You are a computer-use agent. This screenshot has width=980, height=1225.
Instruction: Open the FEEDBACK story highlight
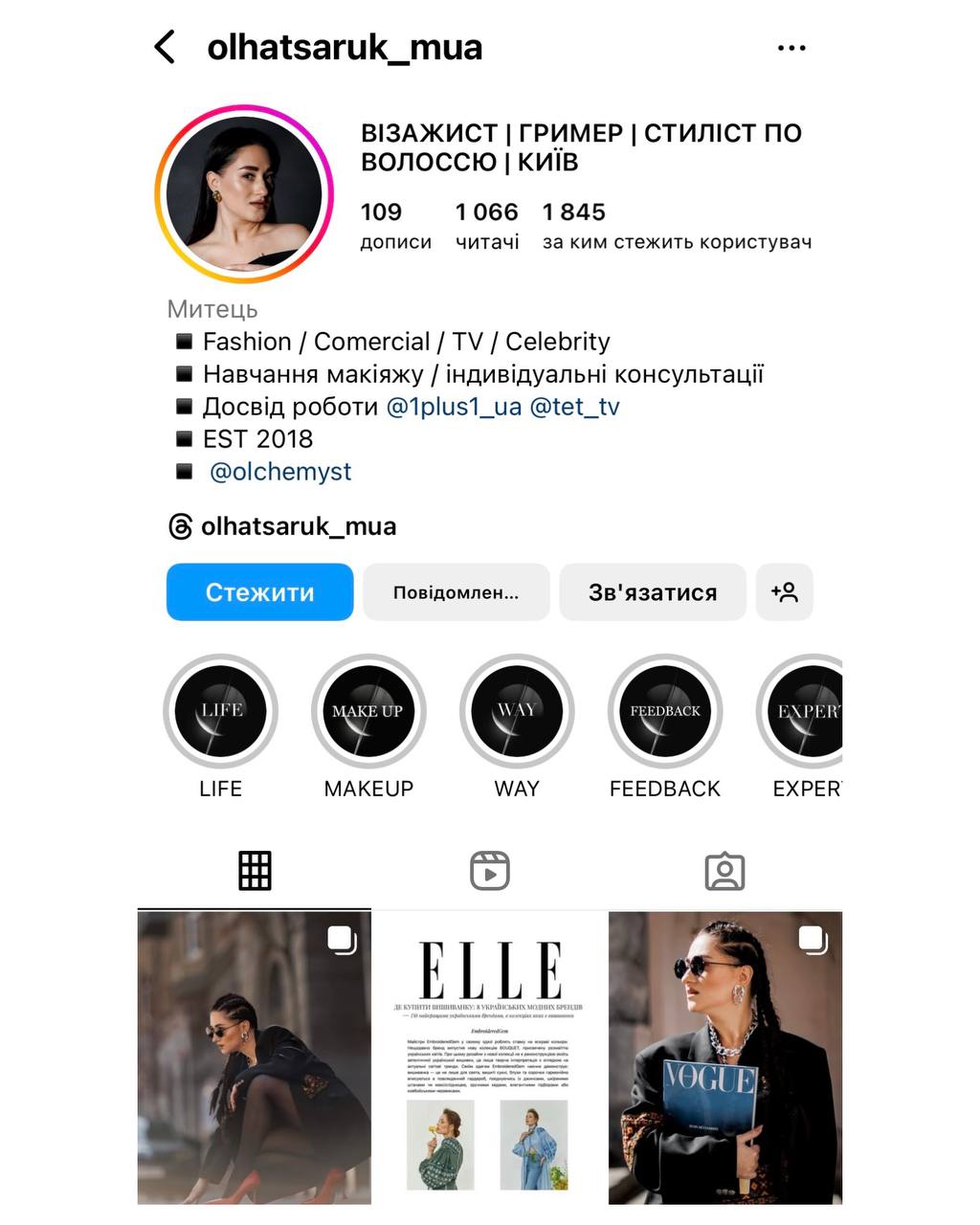pos(665,712)
